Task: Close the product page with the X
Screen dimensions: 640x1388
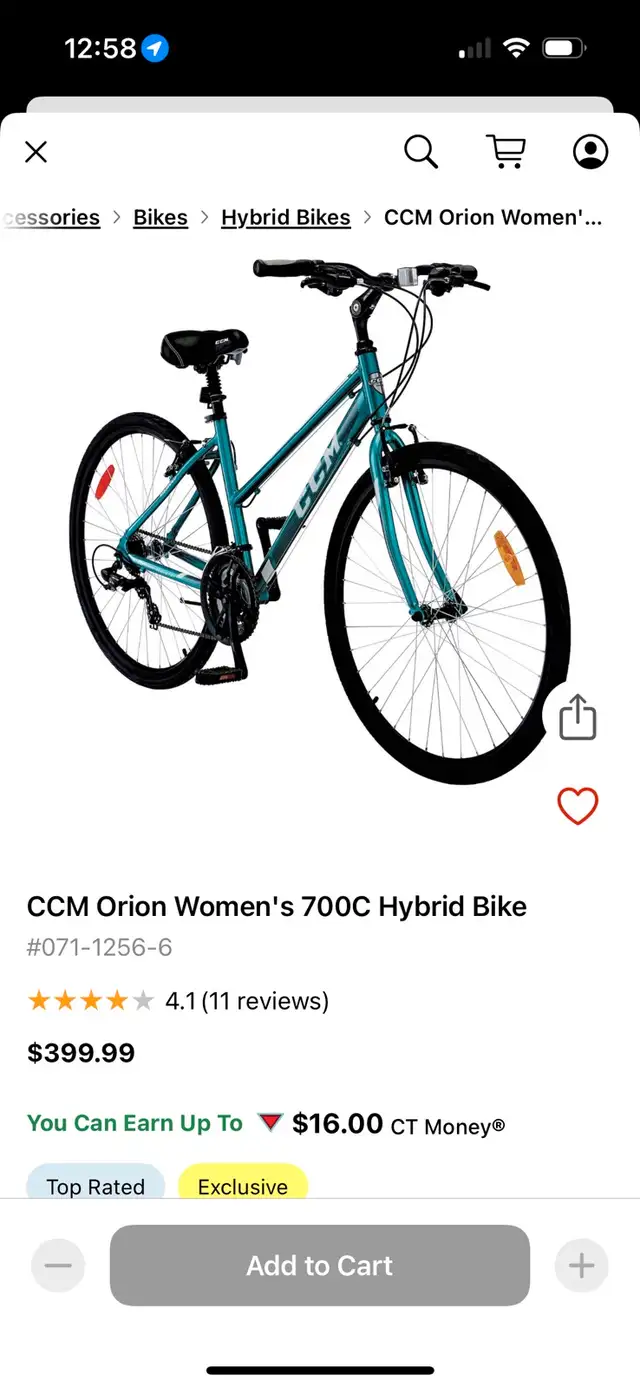Action: coord(36,152)
